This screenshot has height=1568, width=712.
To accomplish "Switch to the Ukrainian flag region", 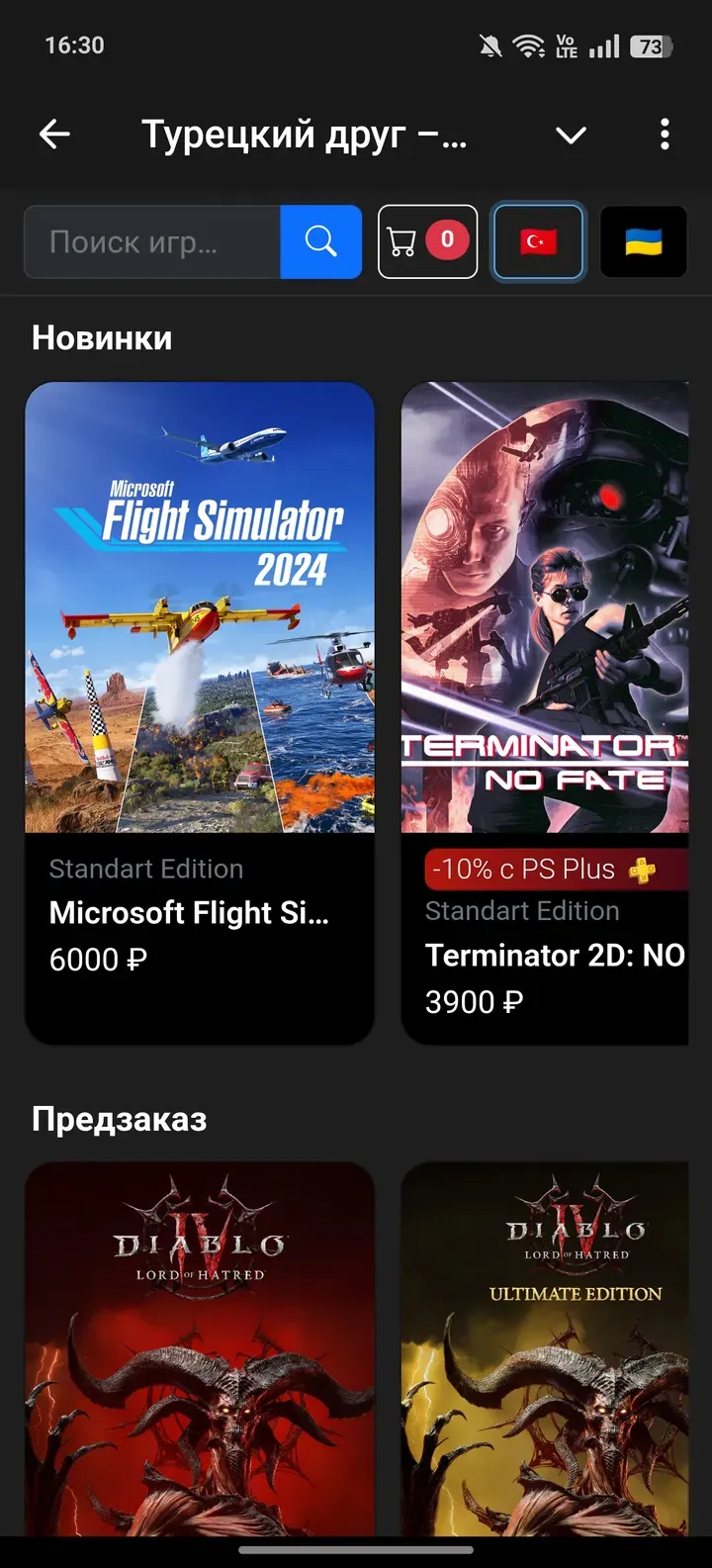I will point(644,241).
